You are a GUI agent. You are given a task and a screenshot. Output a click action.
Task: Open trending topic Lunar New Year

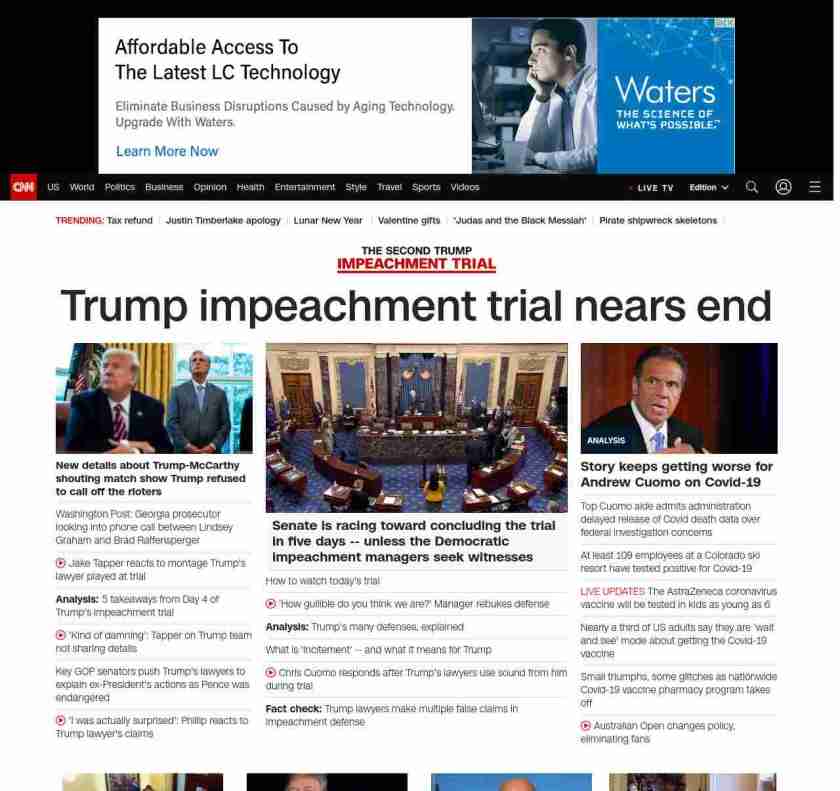click(x=328, y=220)
